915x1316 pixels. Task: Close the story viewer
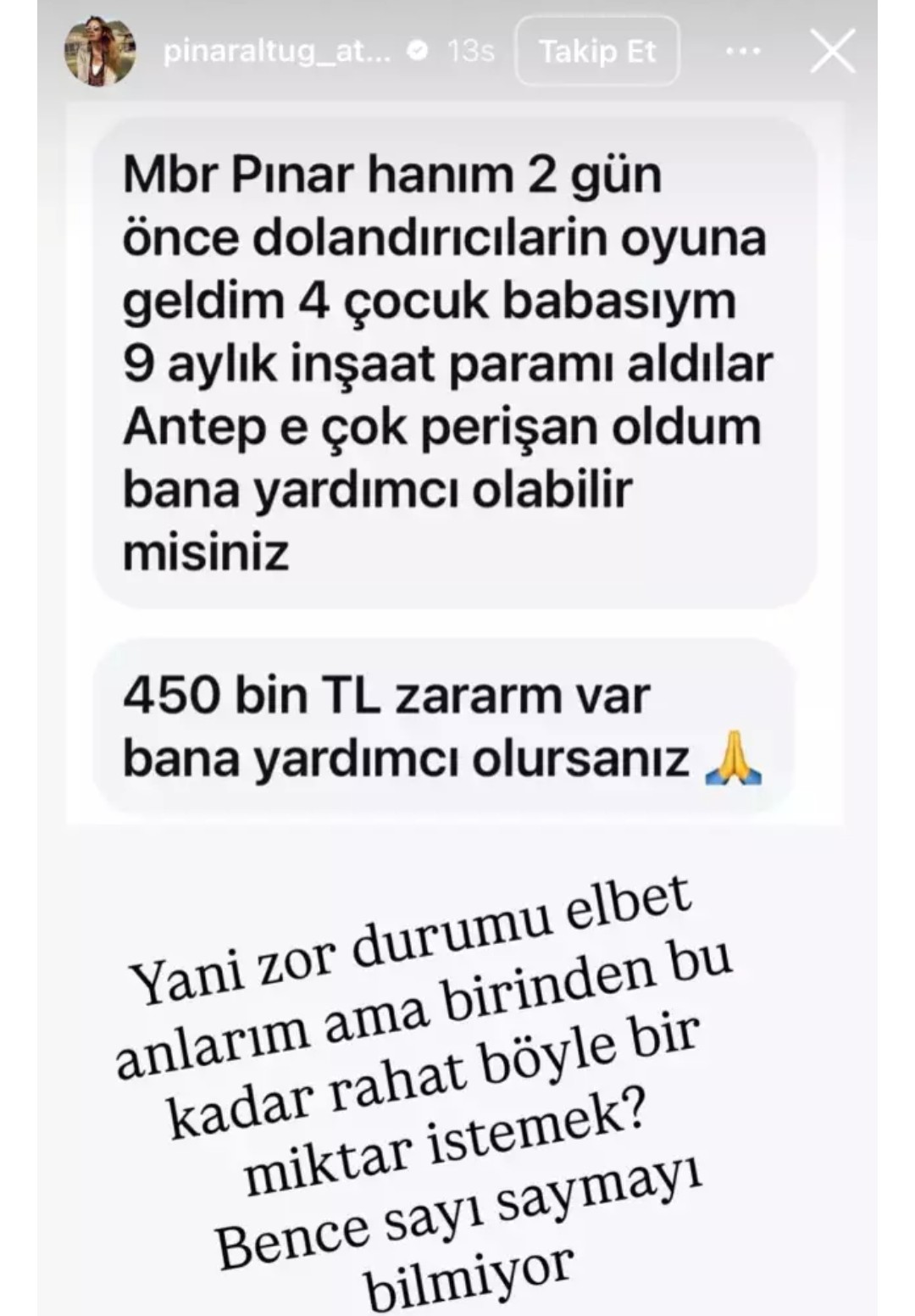(832, 52)
